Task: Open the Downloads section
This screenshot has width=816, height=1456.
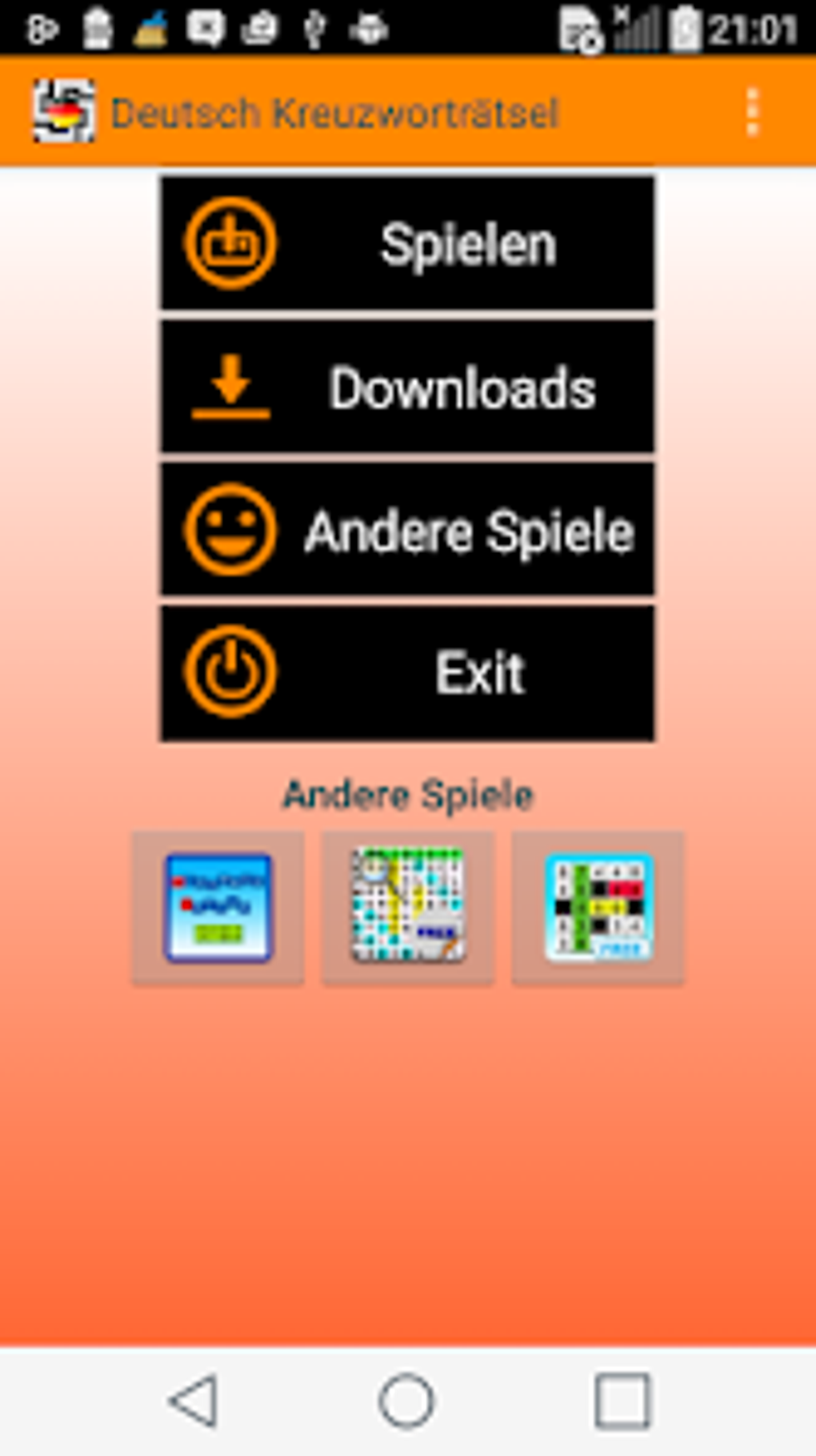Action: point(408,389)
